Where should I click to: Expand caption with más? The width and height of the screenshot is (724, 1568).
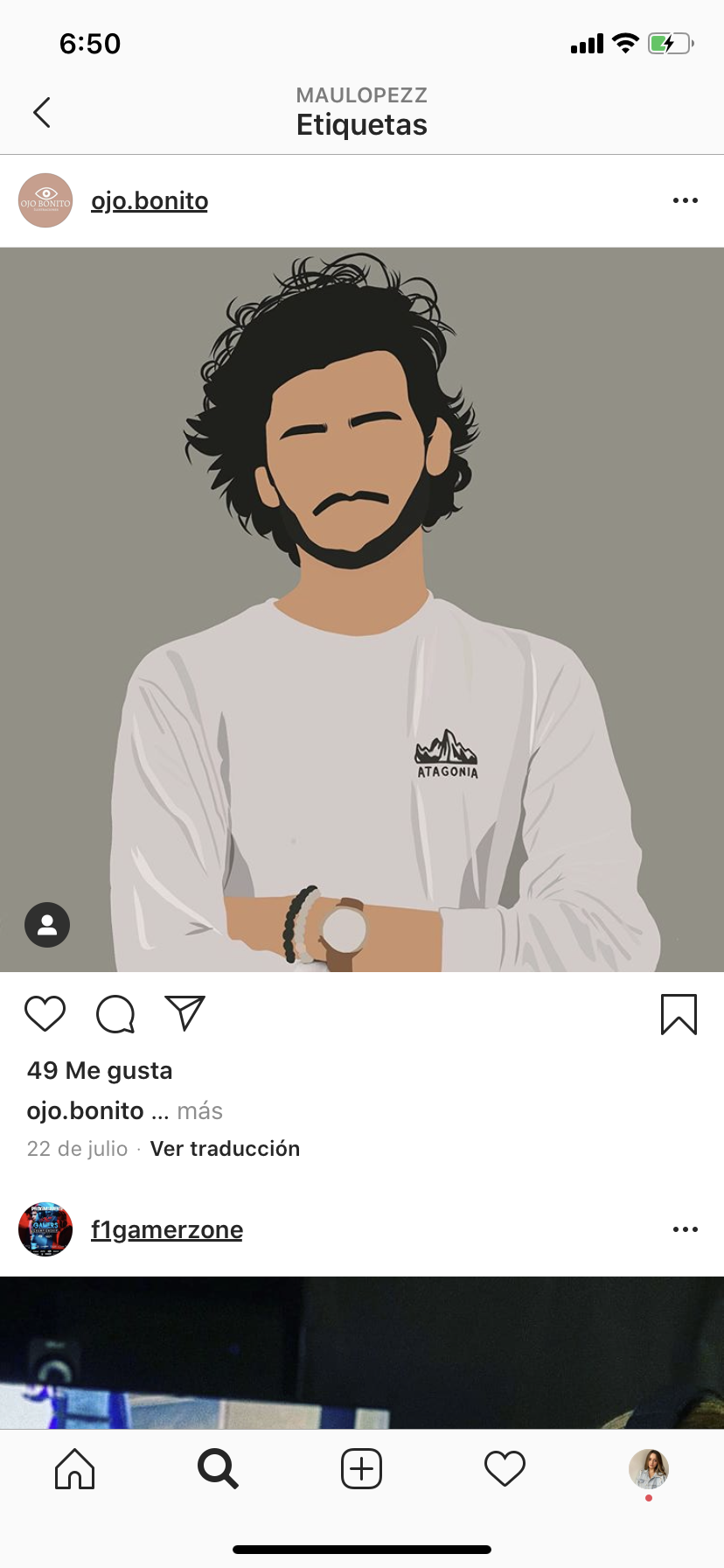click(199, 1110)
